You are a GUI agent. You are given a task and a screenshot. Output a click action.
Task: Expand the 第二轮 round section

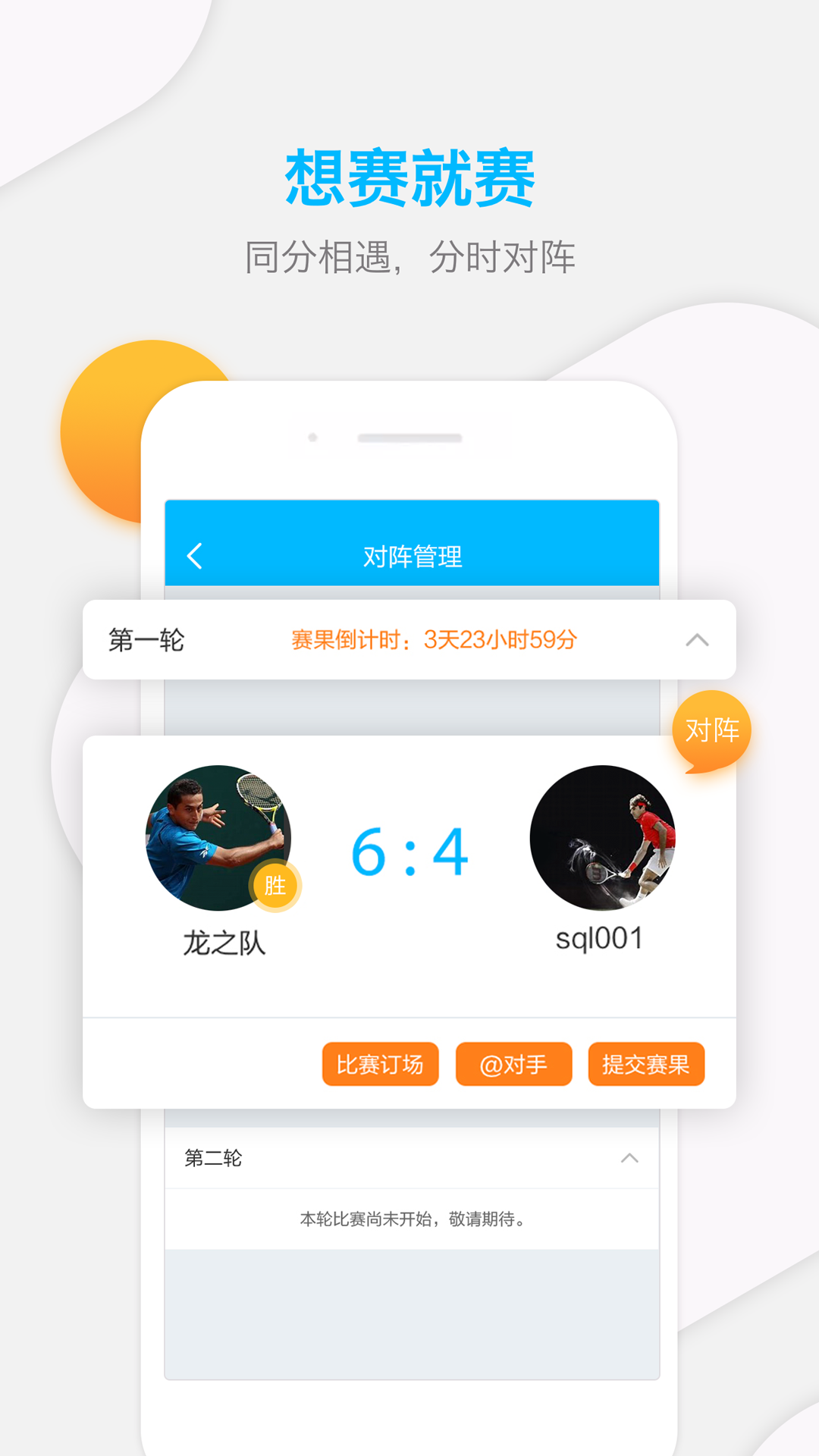(628, 1156)
